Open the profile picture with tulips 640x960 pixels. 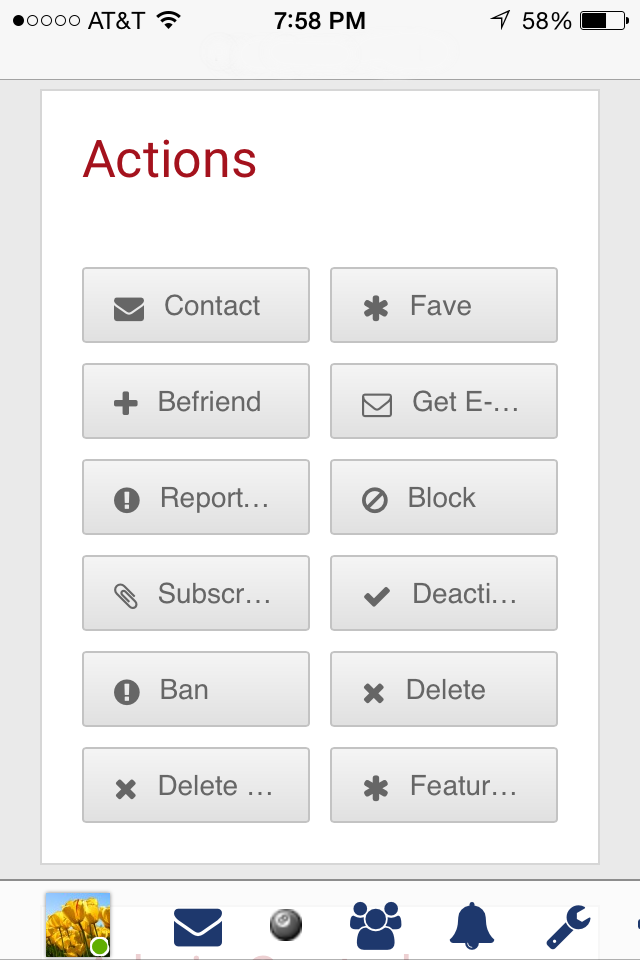[78, 925]
